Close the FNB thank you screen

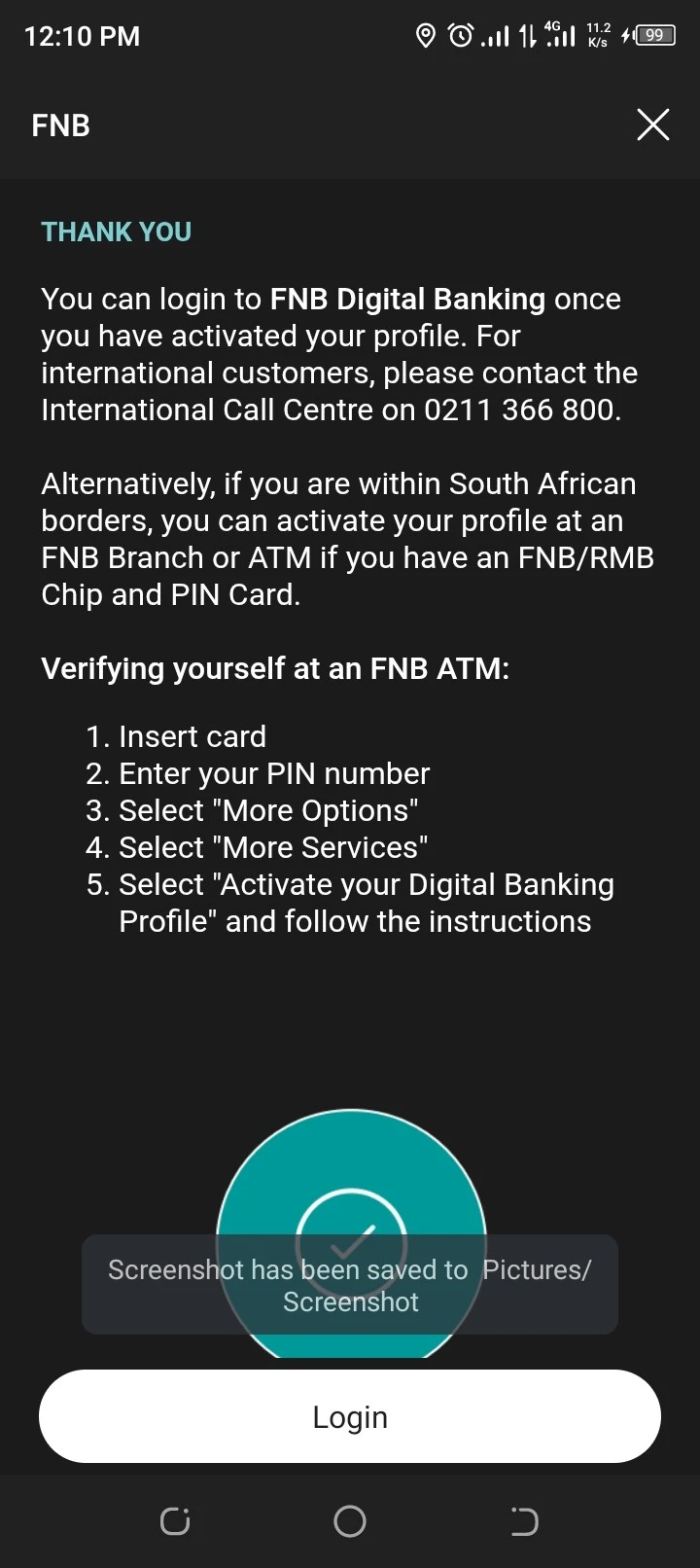tap(652, 125)
